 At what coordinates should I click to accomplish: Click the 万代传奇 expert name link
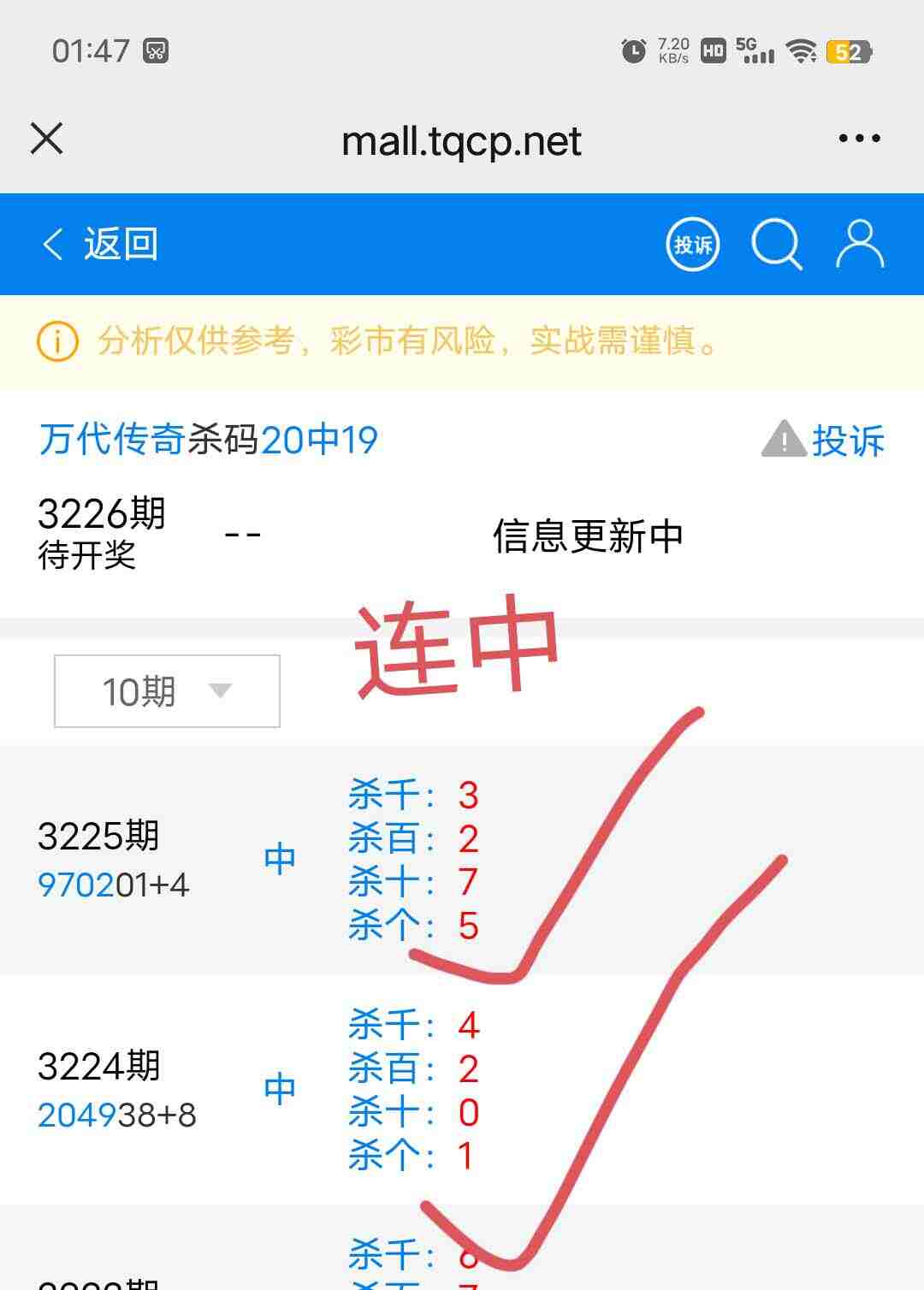[111, 439]
